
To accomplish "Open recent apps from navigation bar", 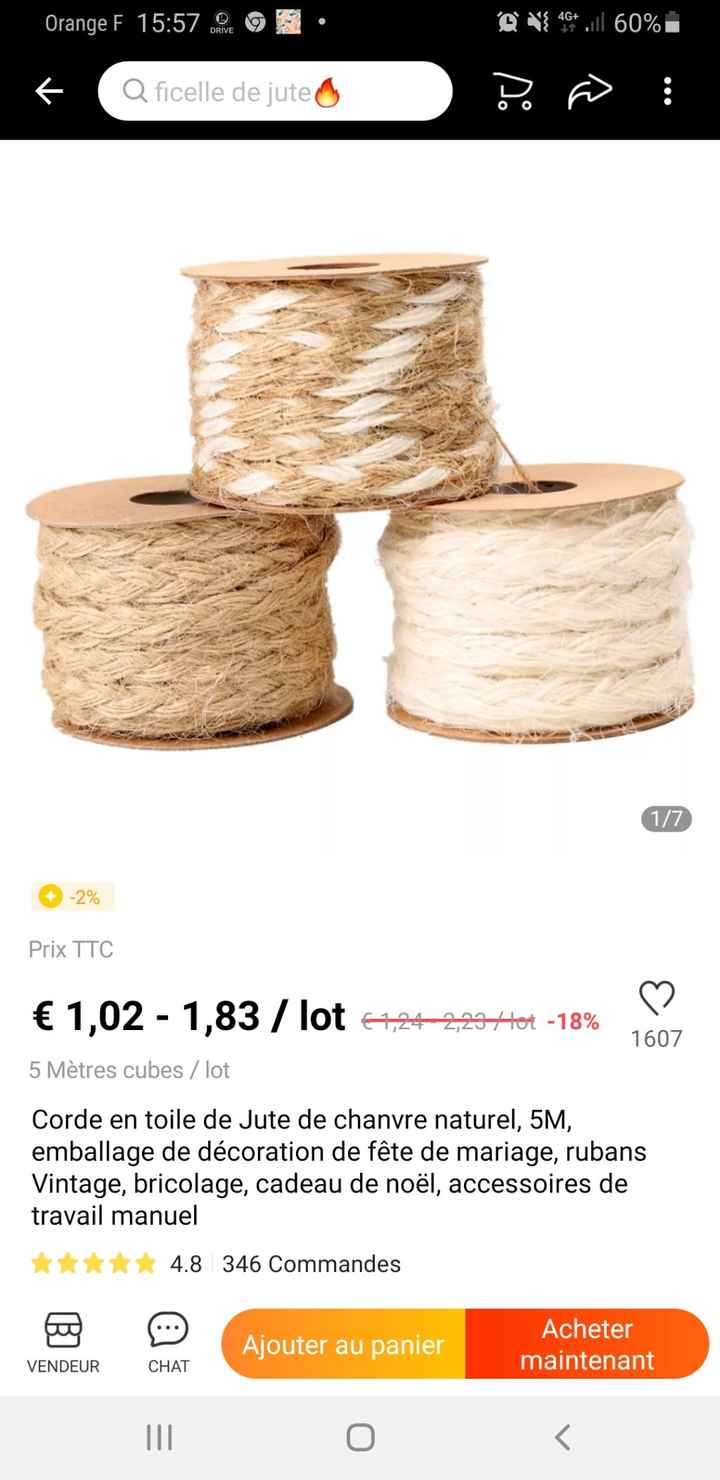I will pyautogui.click(x=159, y=1438).
